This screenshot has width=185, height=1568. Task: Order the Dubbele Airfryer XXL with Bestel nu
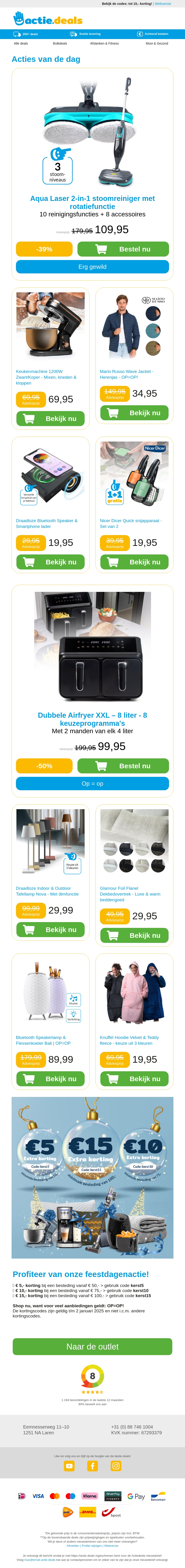(123, 766)
